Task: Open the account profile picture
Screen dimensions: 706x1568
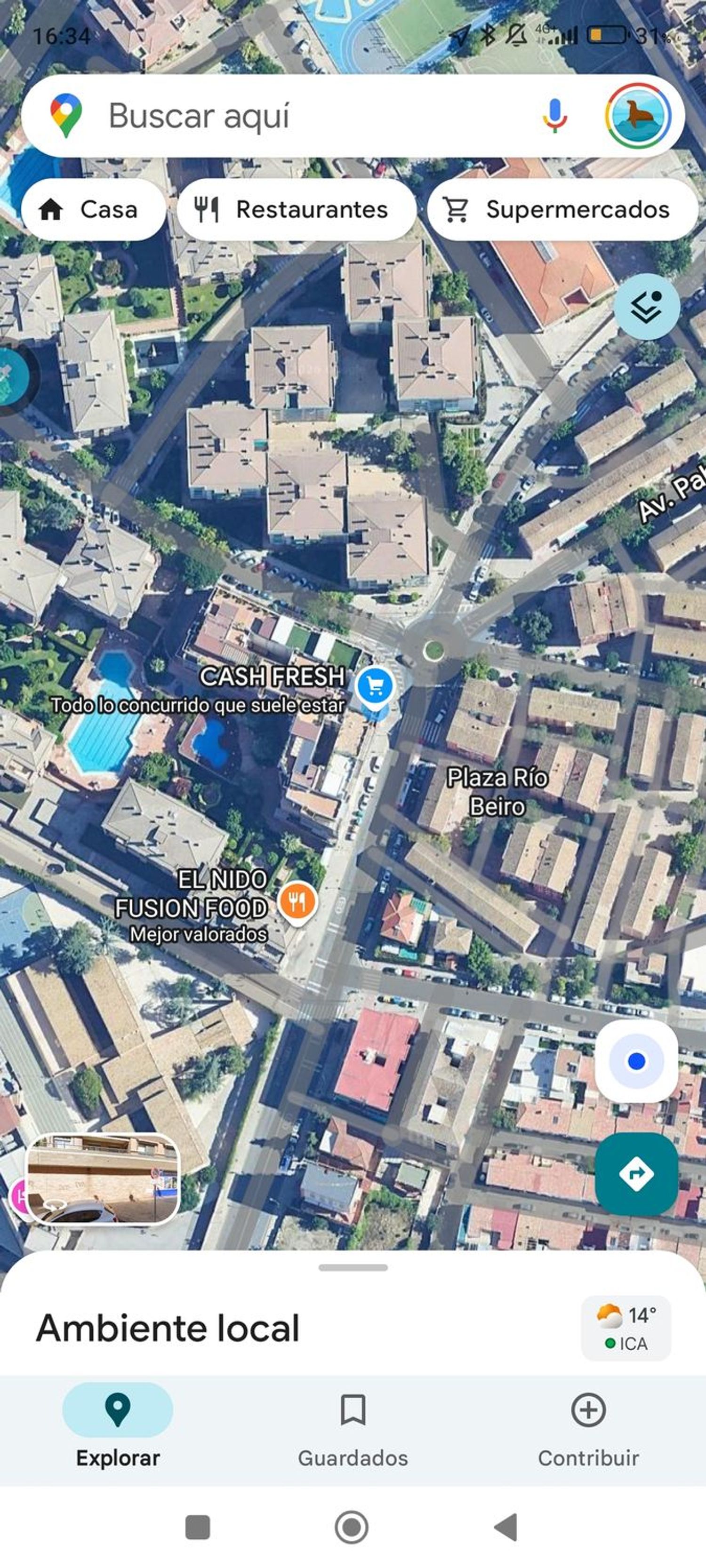Action: [638, 116]
